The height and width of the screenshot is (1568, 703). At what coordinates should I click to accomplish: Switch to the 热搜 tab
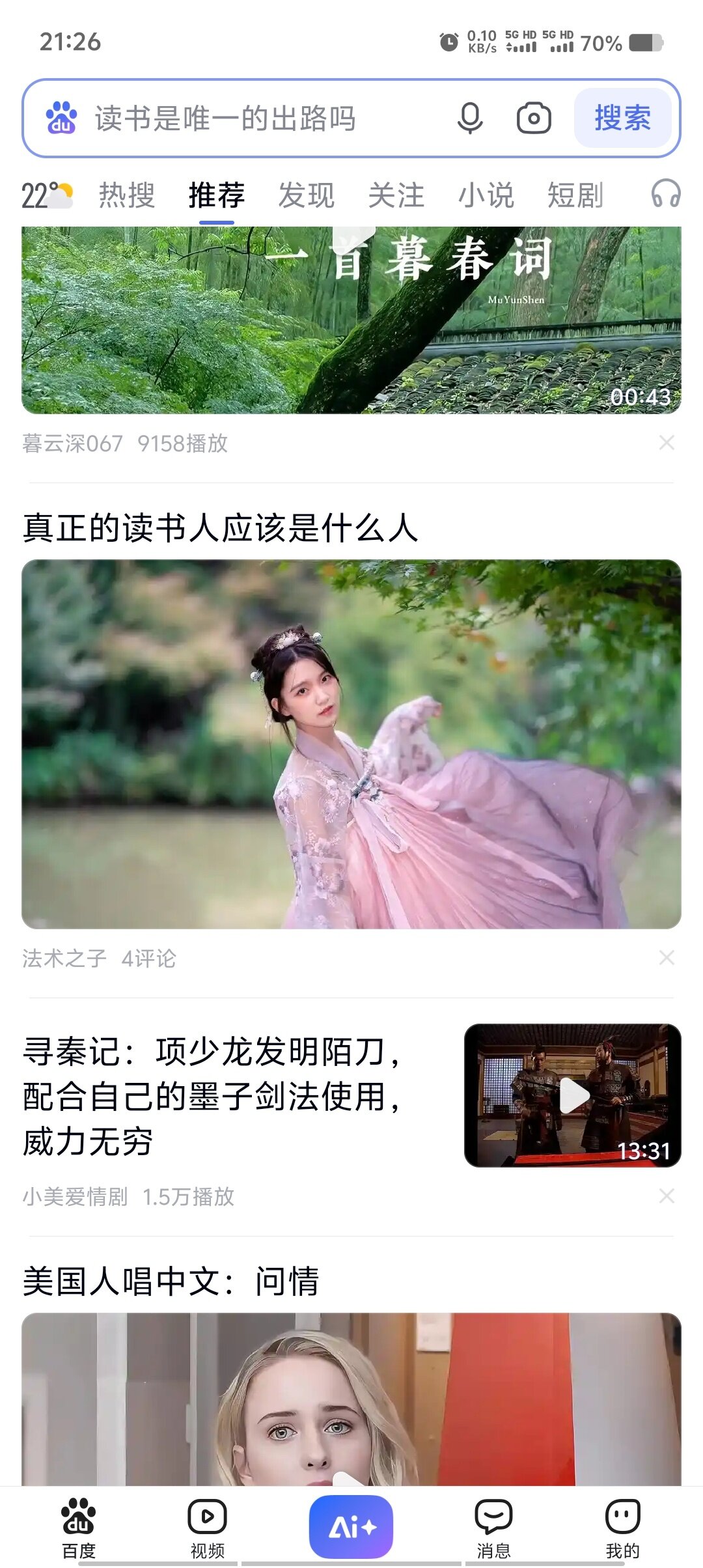pyautogui.click(x=127, y=195)
